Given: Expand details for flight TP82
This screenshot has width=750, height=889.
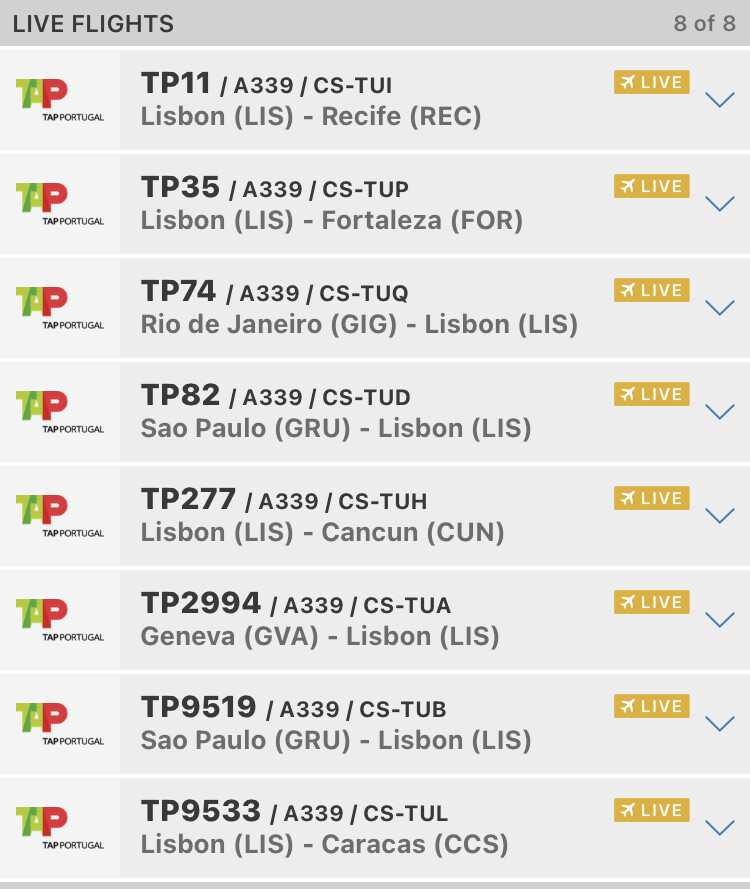Looking at the screenshot, I should (x=720, y=412).
